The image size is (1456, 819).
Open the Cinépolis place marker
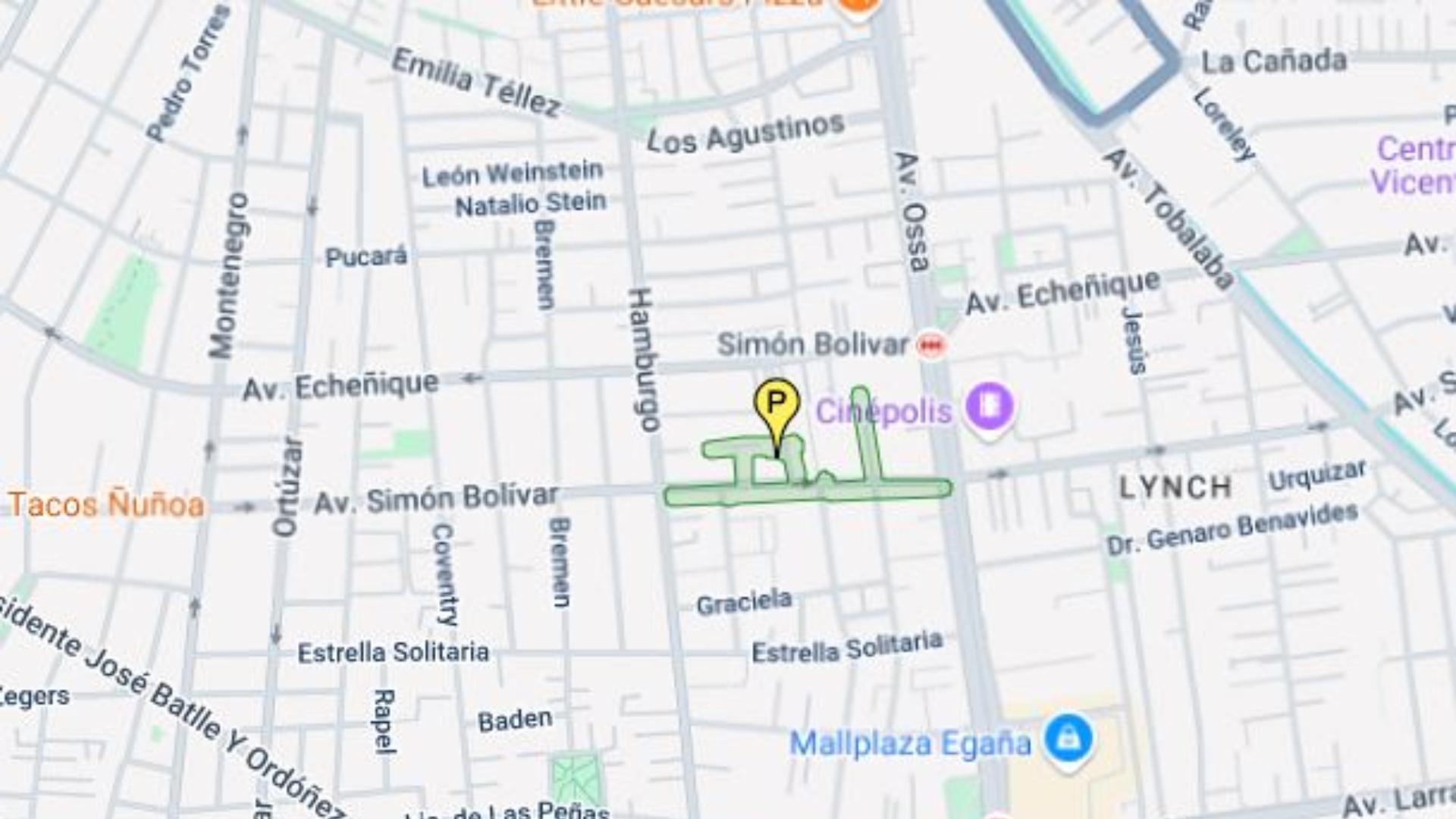989,407
